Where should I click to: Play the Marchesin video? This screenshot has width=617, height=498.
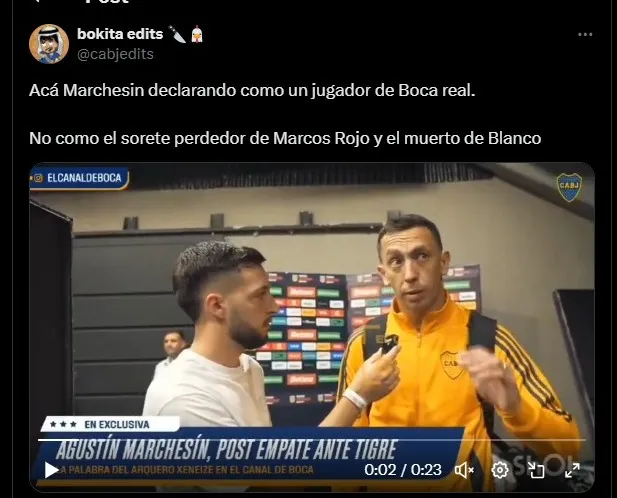pyautogui.click(x=51, y=469)
